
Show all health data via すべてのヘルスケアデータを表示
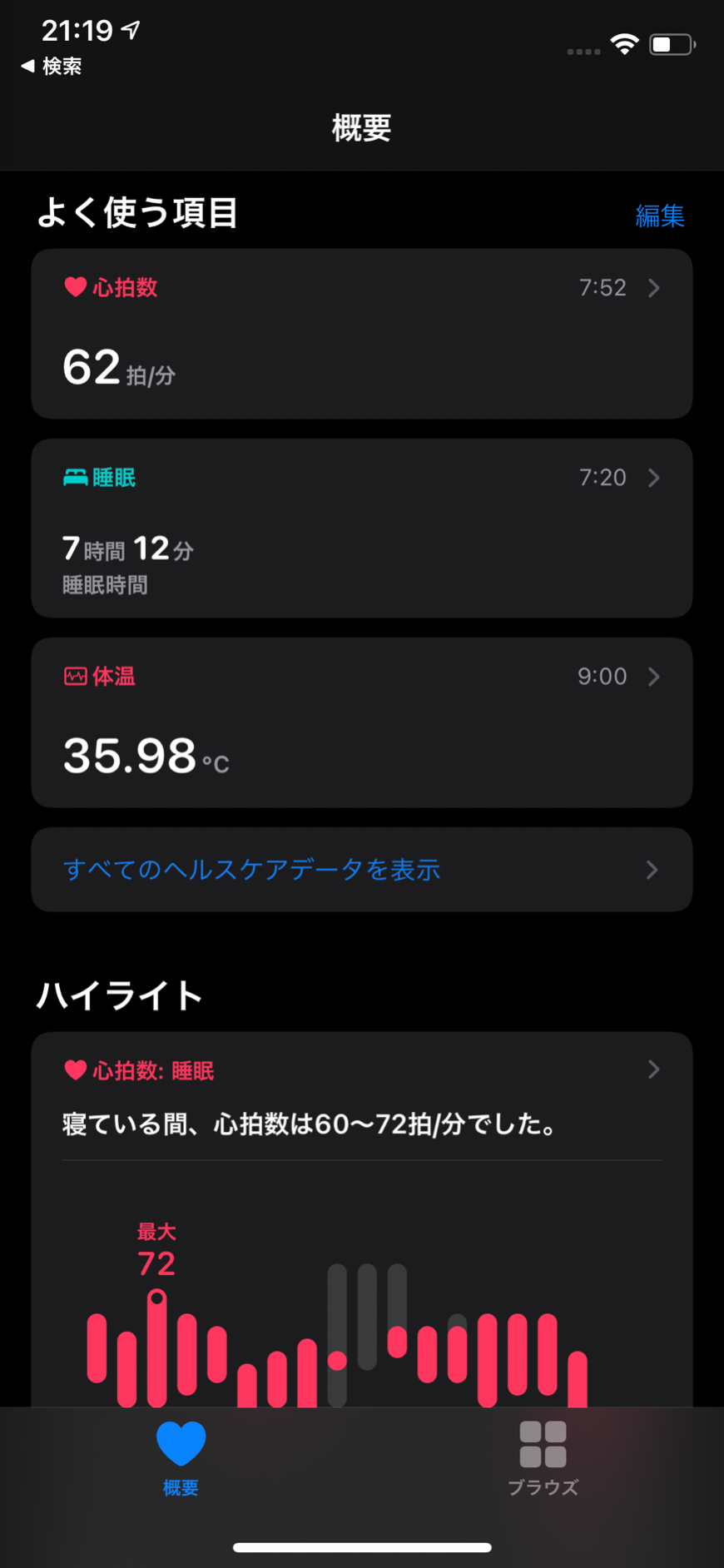click(x=361, y=869)
